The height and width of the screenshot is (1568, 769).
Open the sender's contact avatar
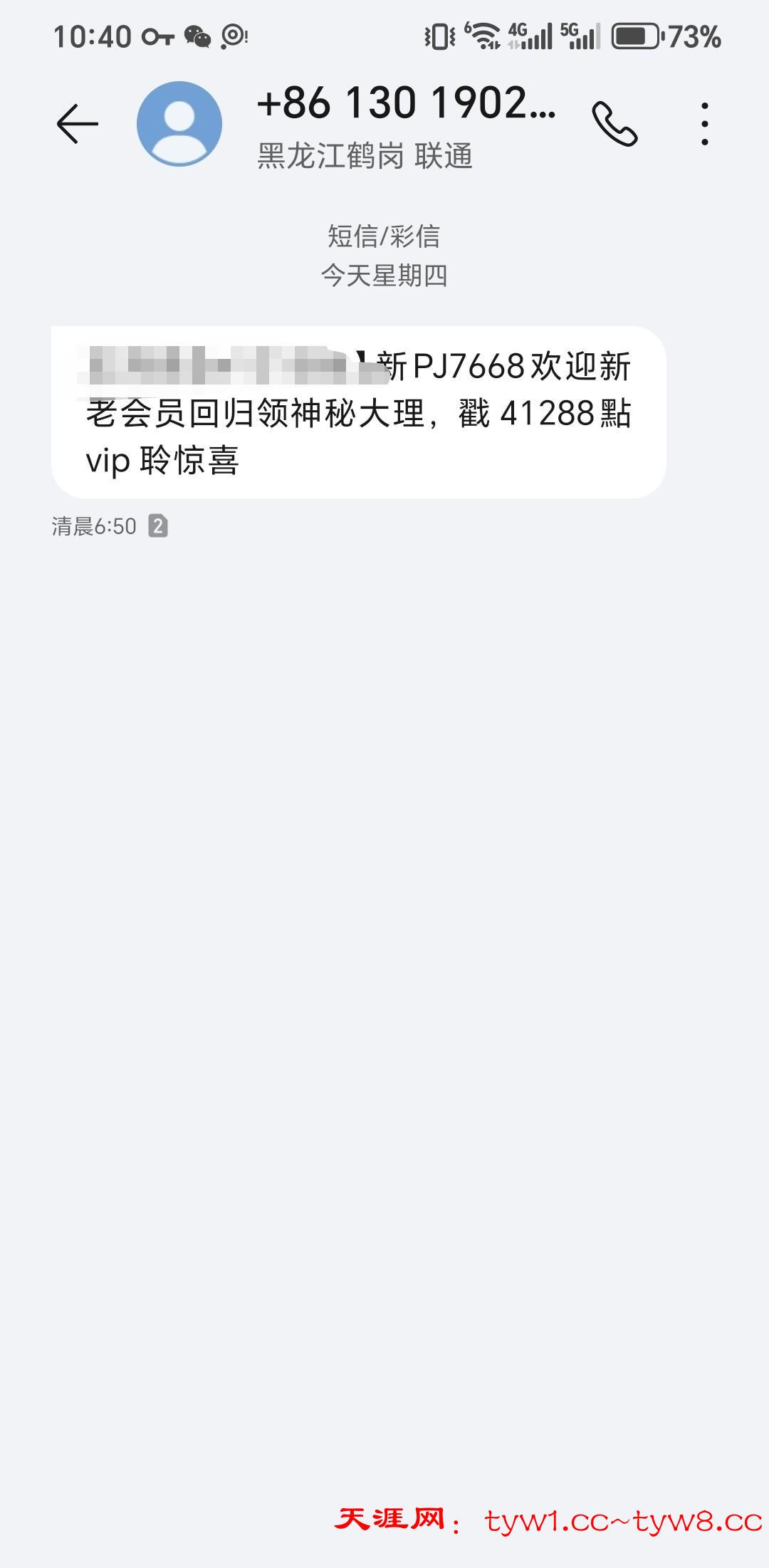179,124
